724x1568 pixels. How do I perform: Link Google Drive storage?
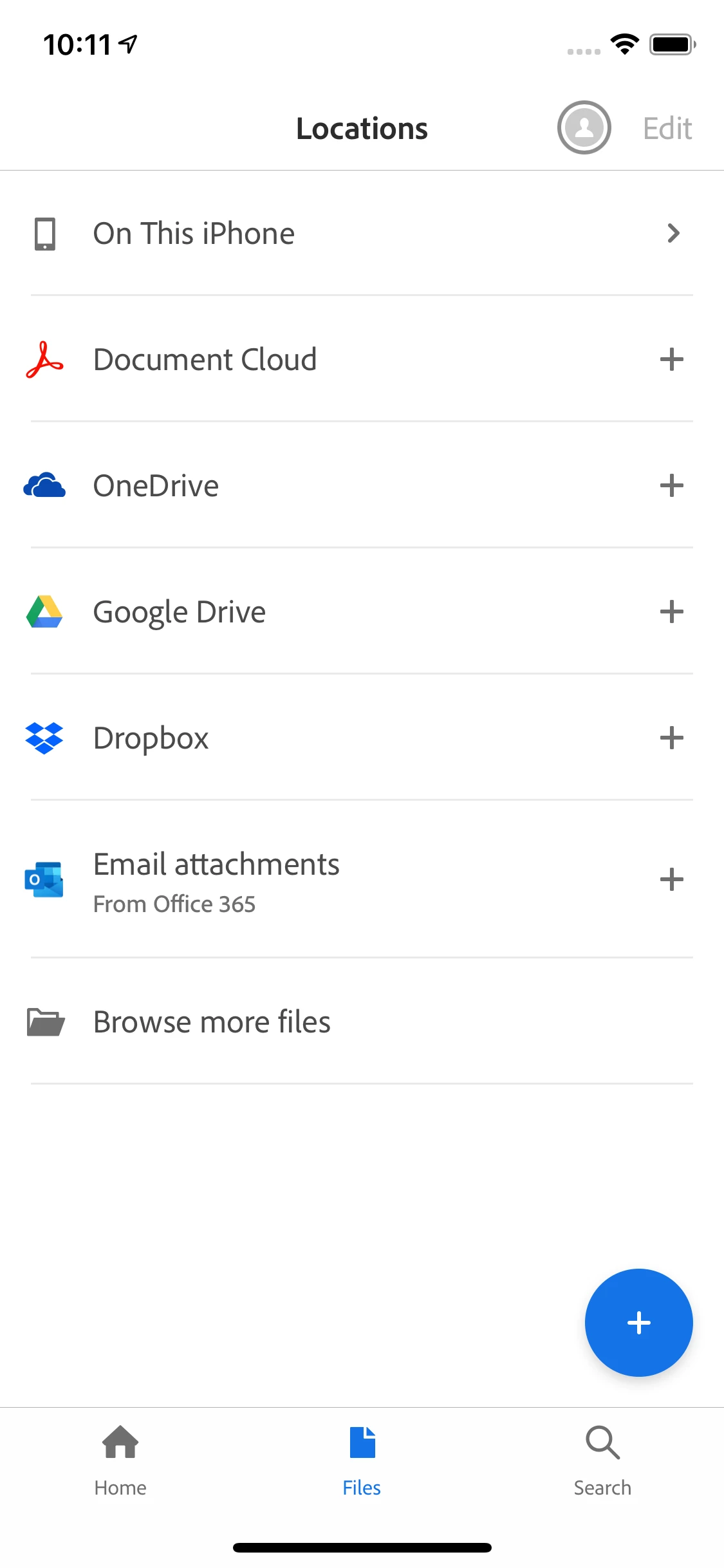tap(671, 611)
